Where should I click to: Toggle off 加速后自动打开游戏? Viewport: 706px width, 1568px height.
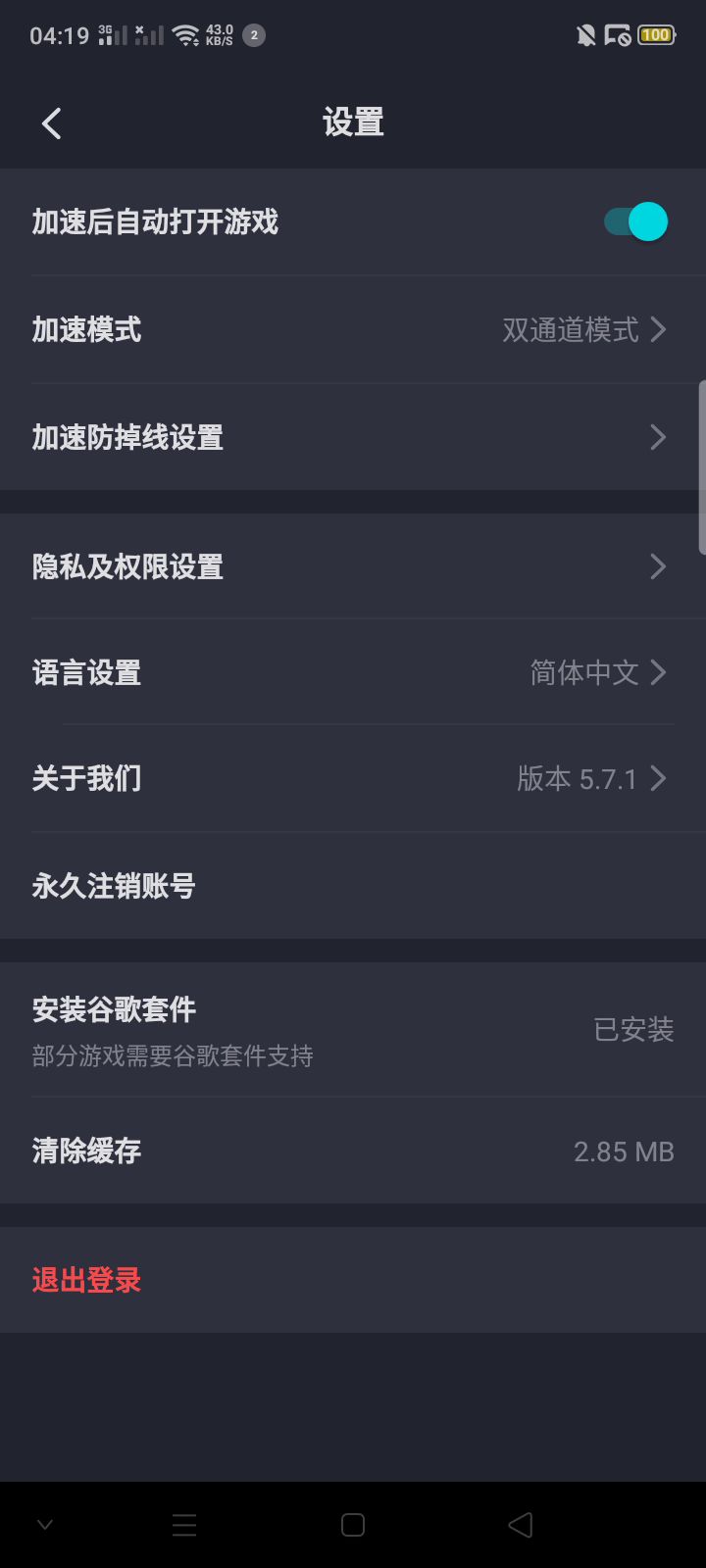[x=635, y=222]
